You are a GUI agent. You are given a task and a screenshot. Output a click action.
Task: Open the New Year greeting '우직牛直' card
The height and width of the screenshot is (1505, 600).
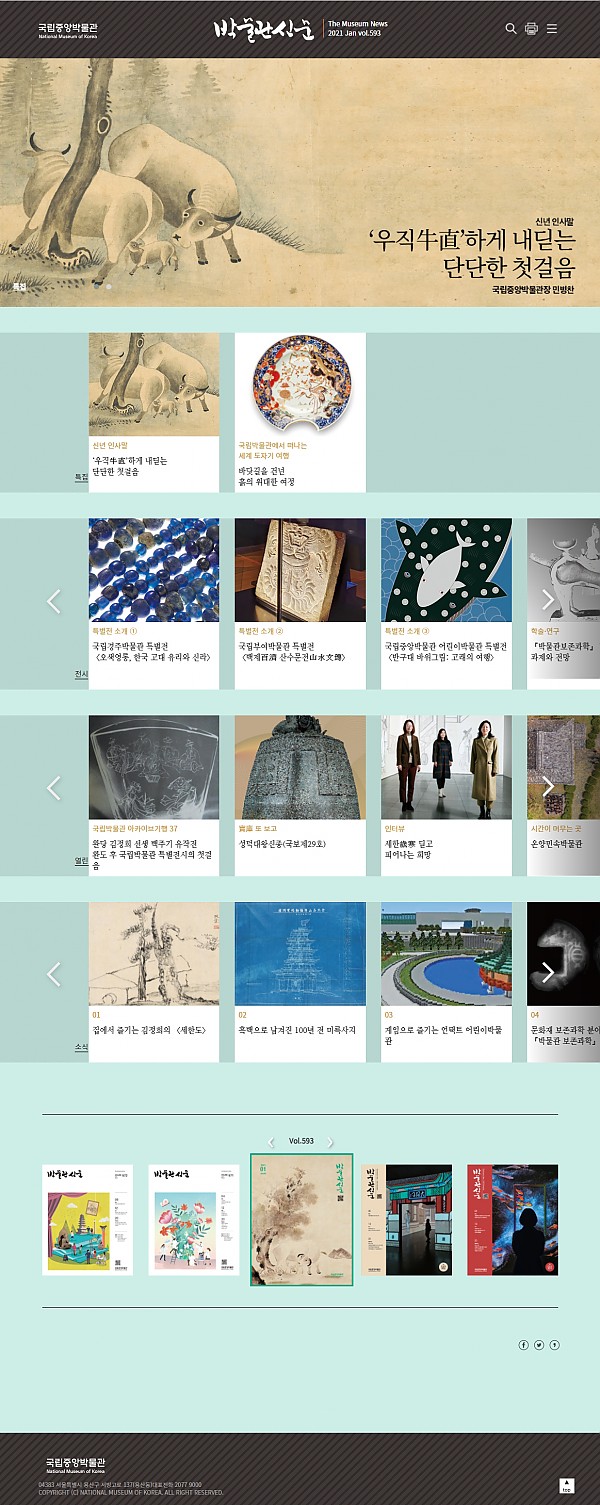153,412
